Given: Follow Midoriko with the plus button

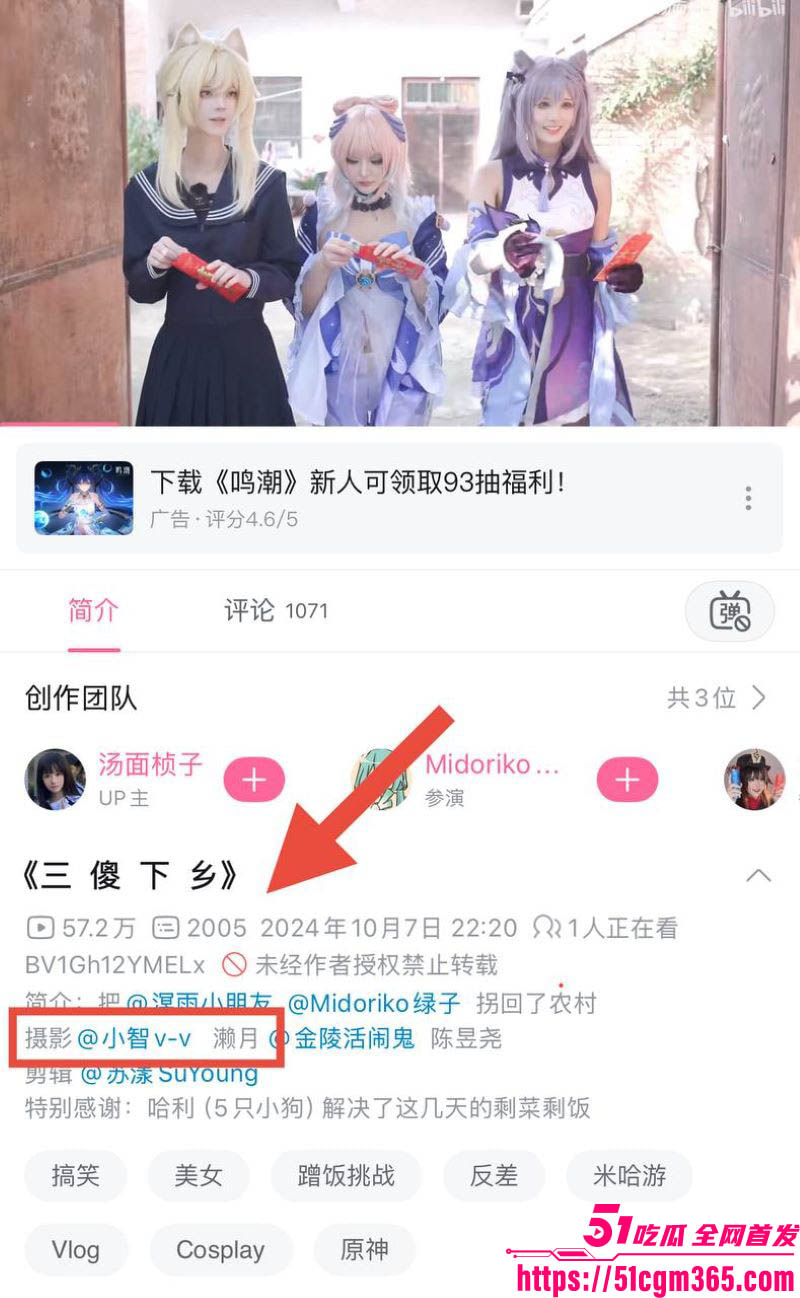Looking at the screenshot, I should point(627,780).
